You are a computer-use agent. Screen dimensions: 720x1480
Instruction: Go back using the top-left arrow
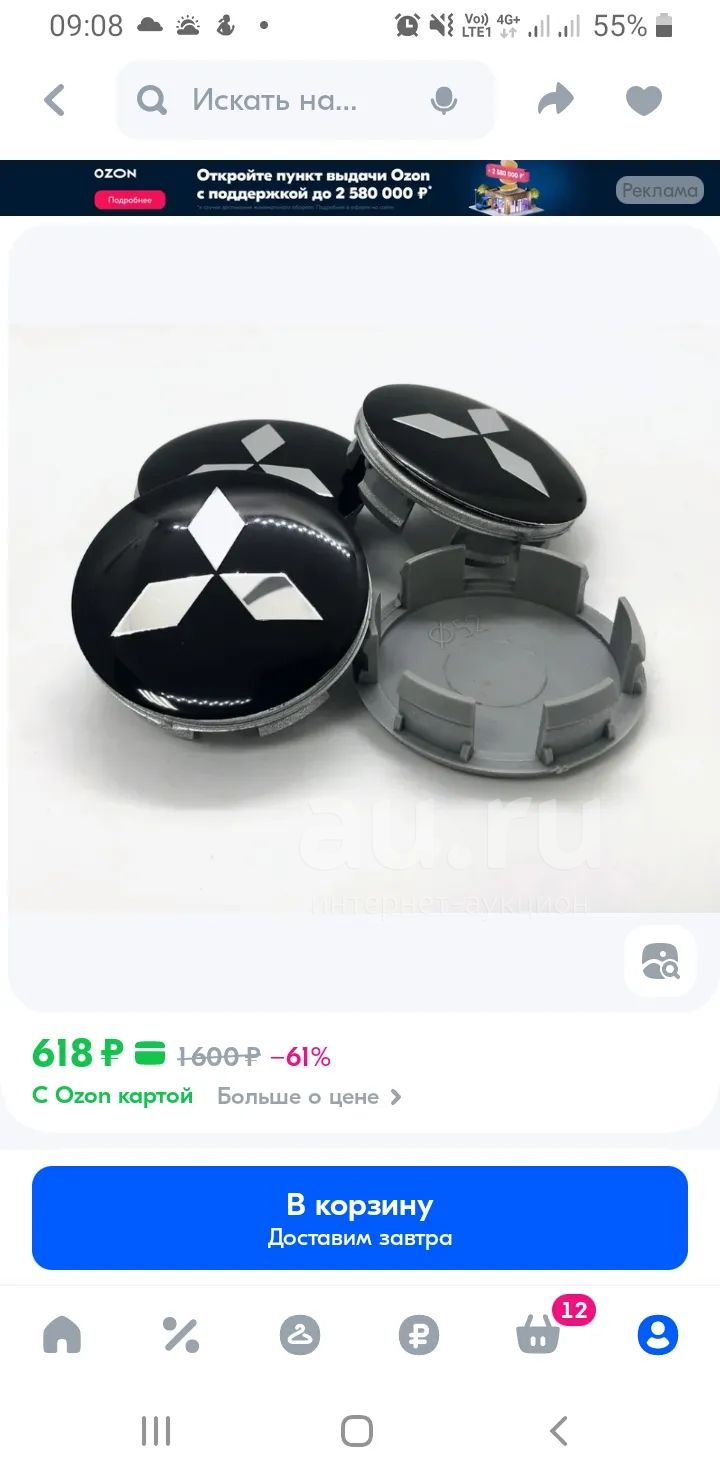coord(55,100)
